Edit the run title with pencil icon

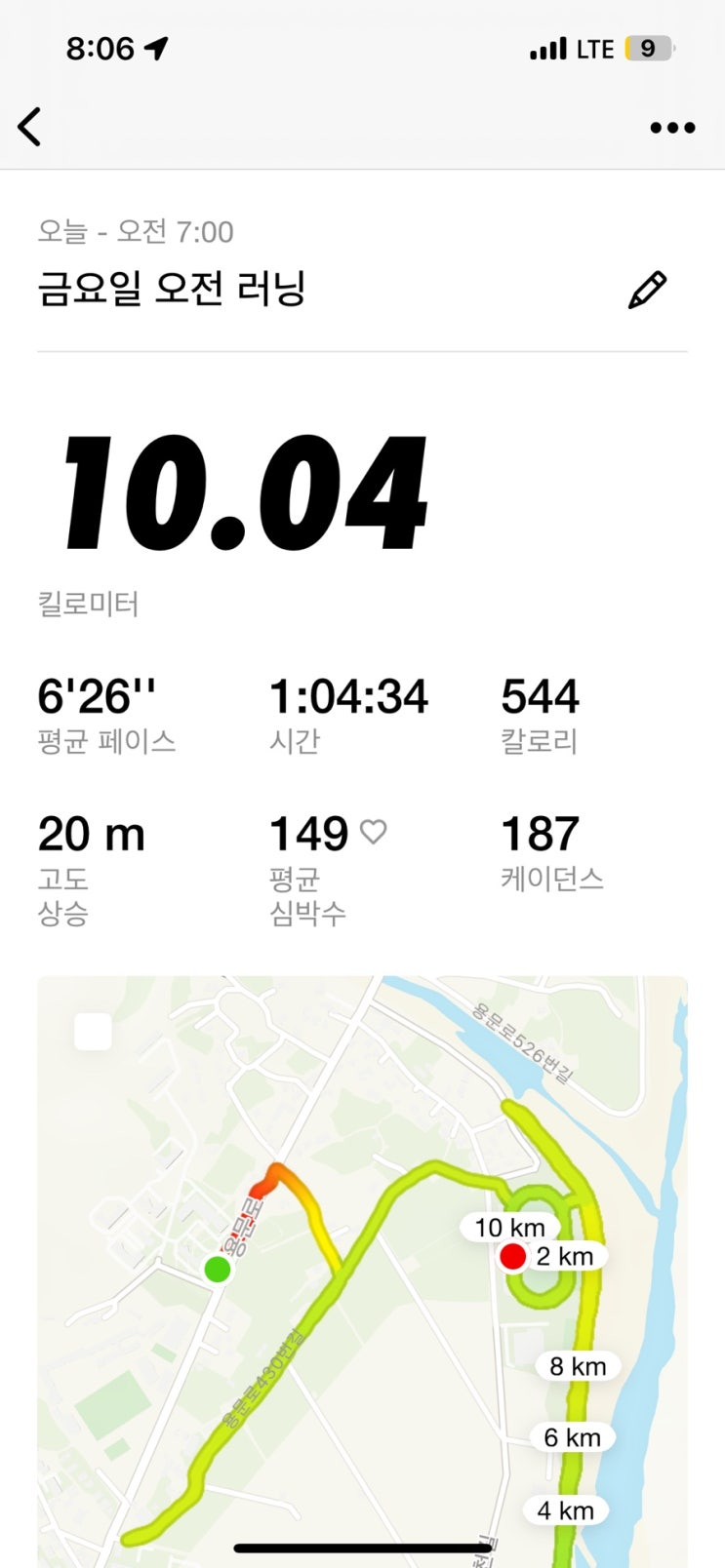coord(647,290)
